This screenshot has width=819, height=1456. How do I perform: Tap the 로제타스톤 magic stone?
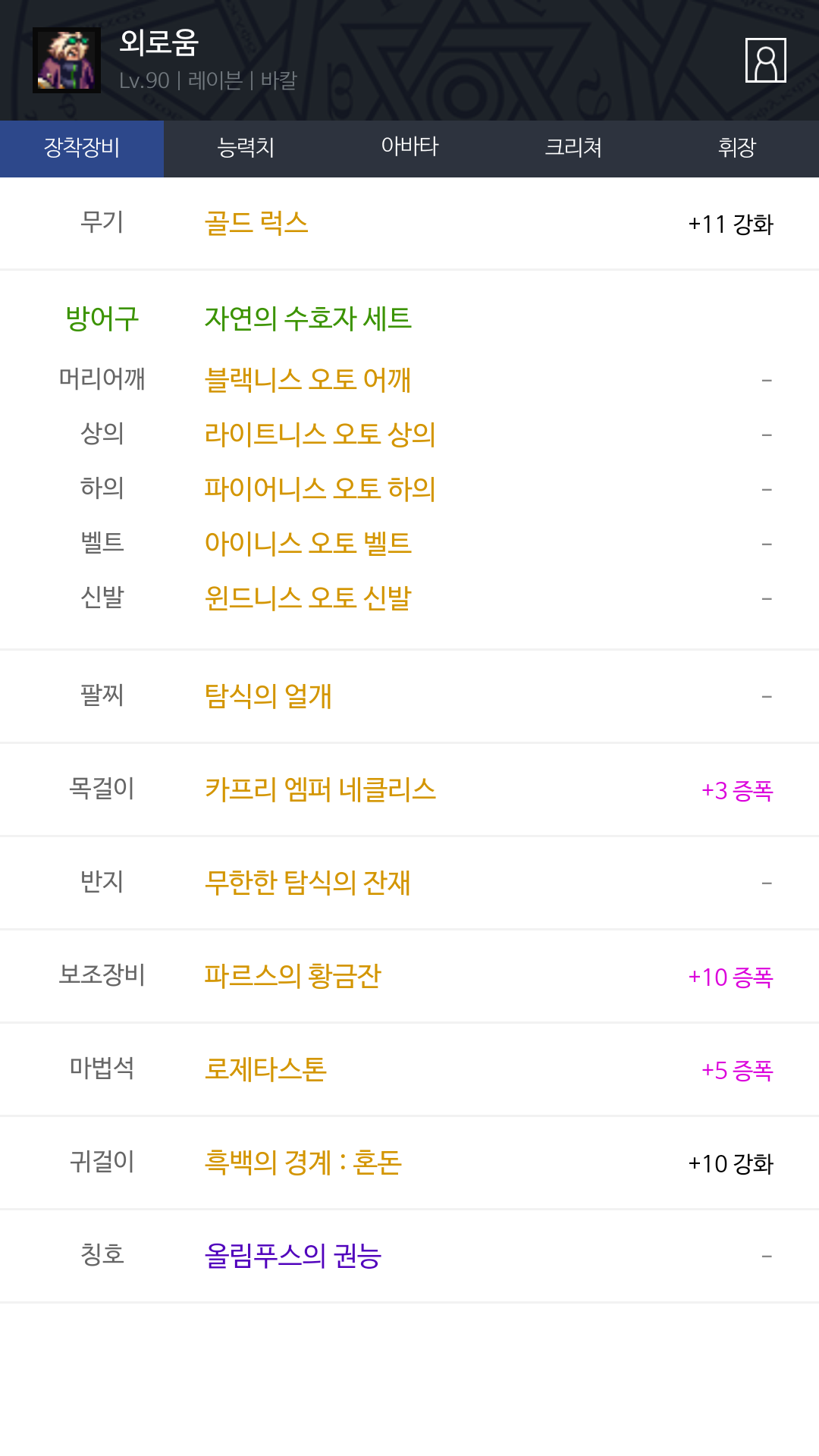(x=265, y=1069)
